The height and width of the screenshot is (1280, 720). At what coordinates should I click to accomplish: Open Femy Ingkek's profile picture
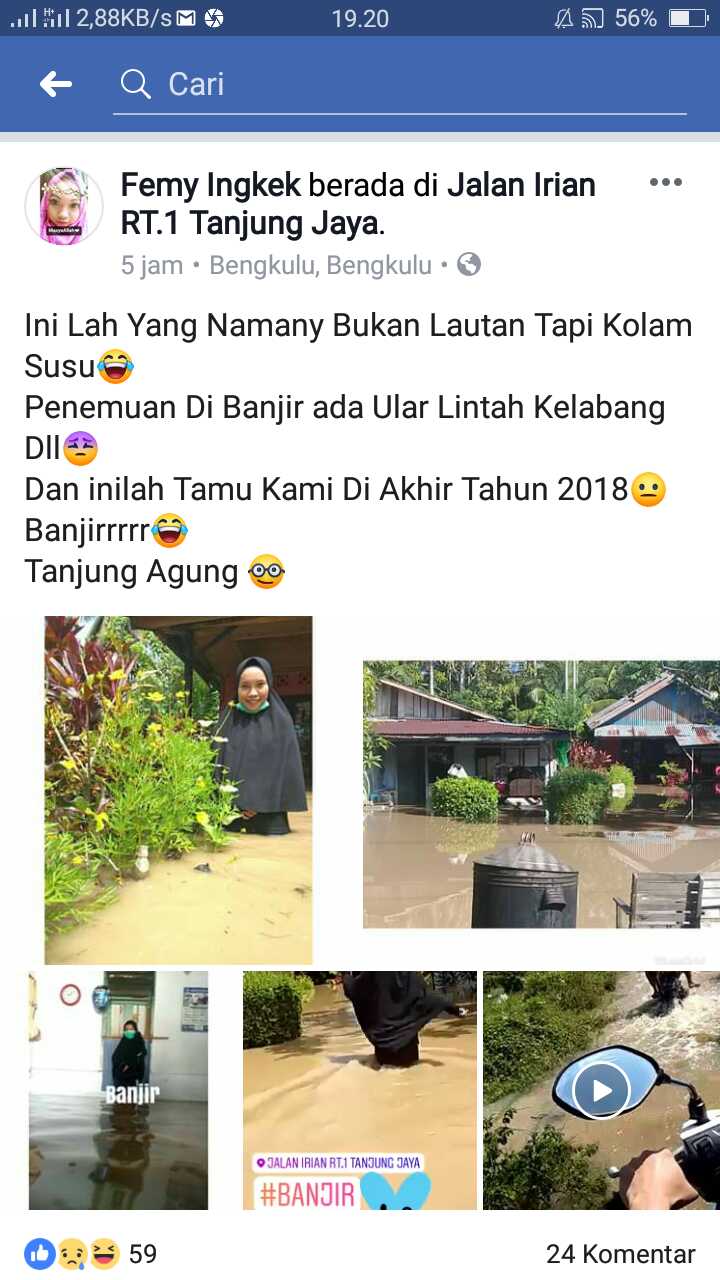point(64,206)
